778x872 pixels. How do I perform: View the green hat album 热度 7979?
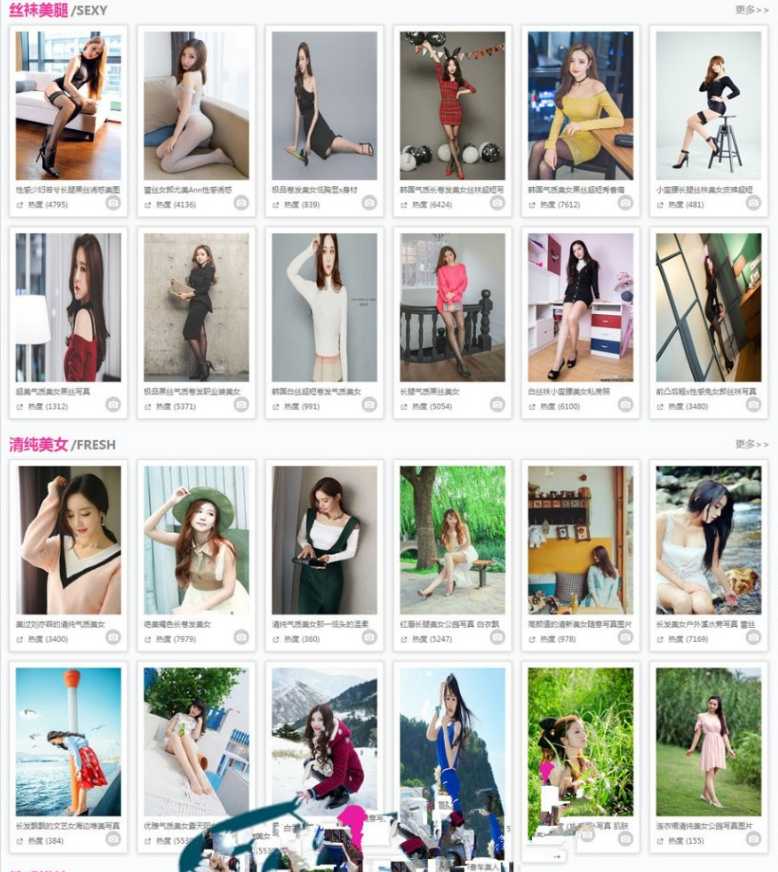196,540
